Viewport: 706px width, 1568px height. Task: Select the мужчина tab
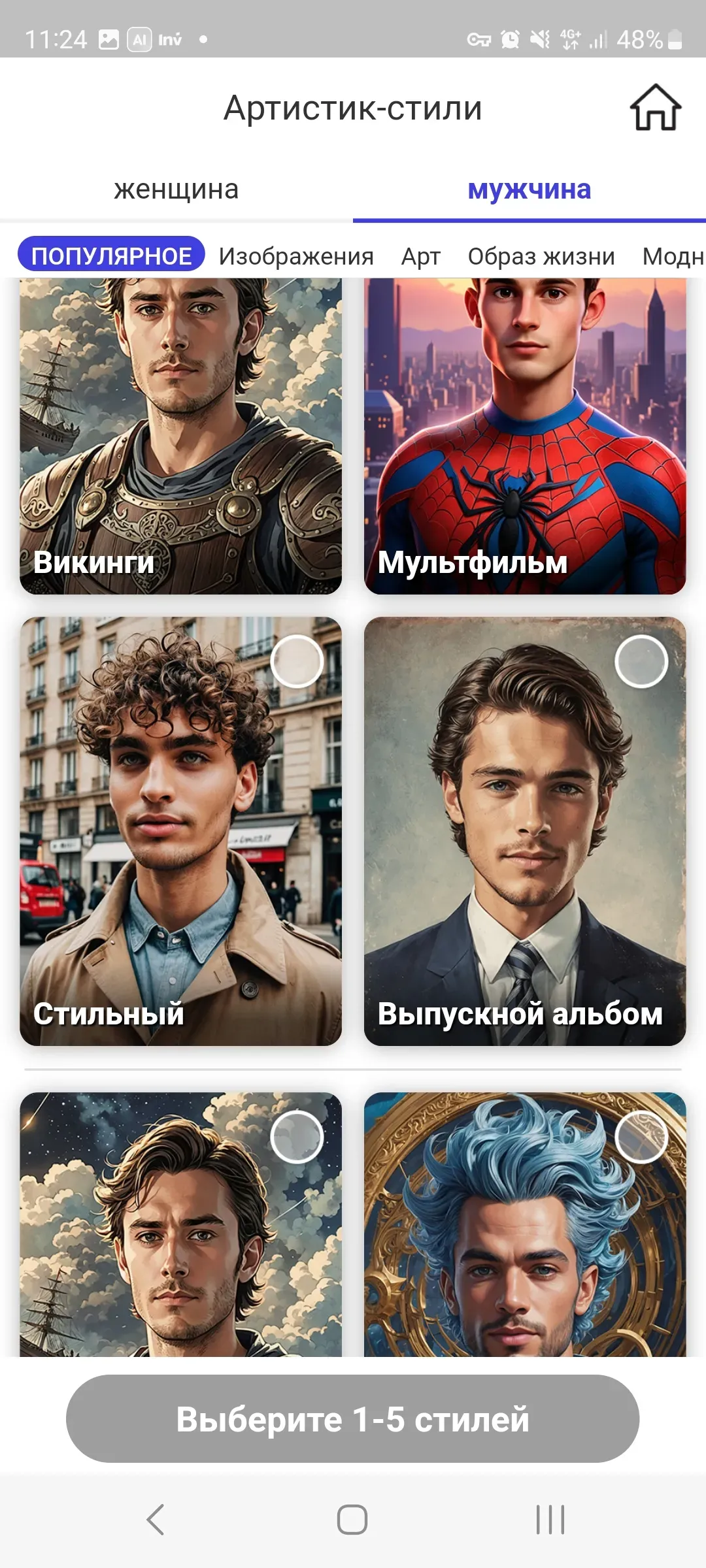point(529,189)
